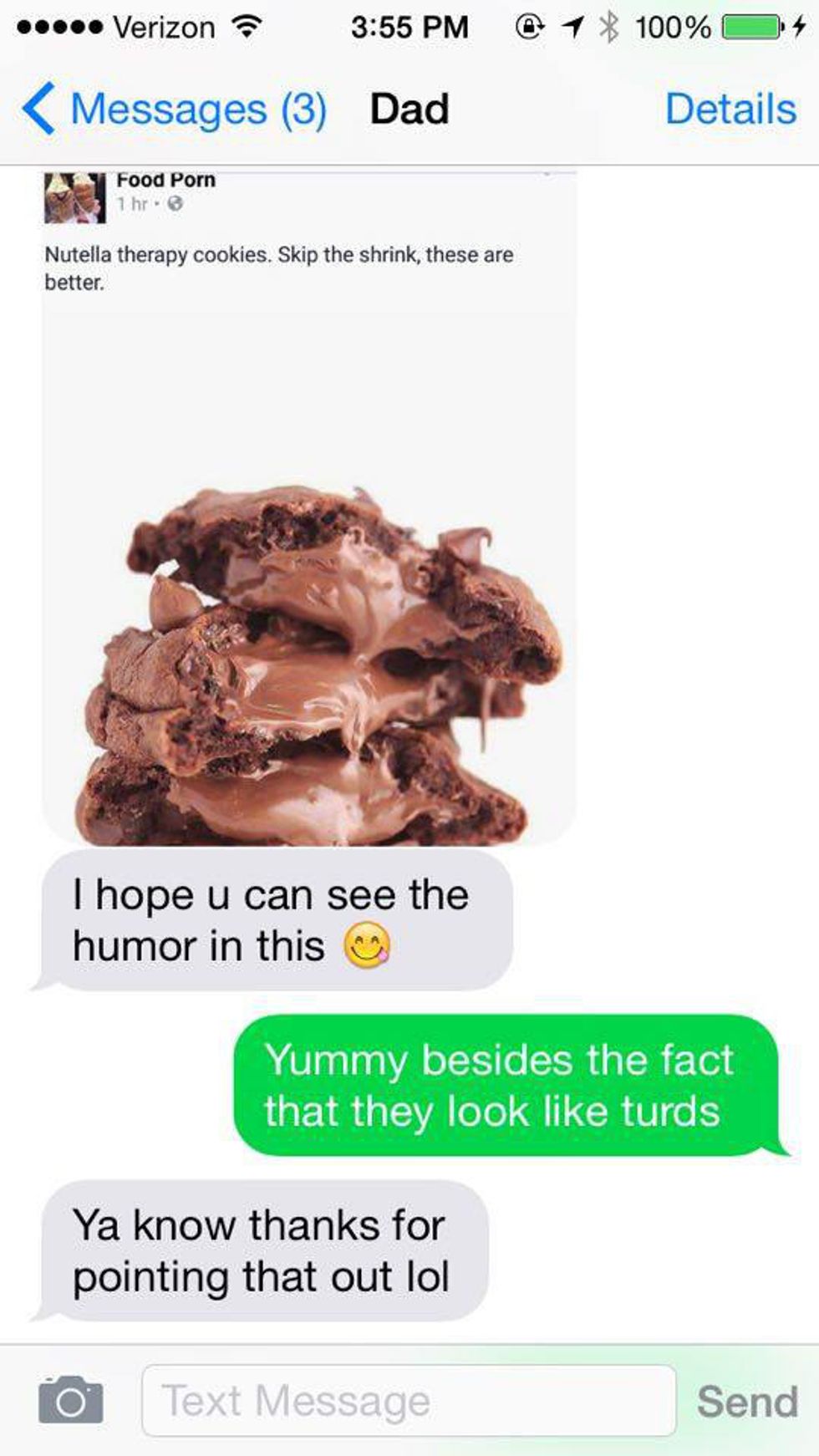Tap the Send button
Screen dimensions: 819x1456
click(x=746, y=1402)
